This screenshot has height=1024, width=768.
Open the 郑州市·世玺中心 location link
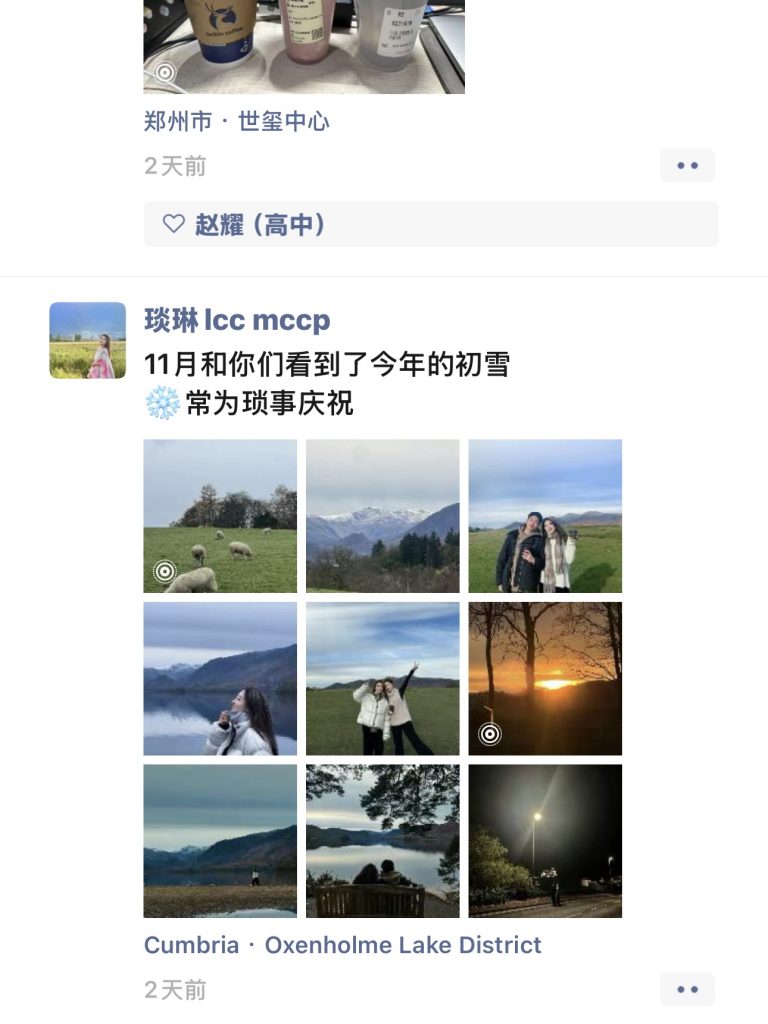pyautogui.click(x=236, y=122)
